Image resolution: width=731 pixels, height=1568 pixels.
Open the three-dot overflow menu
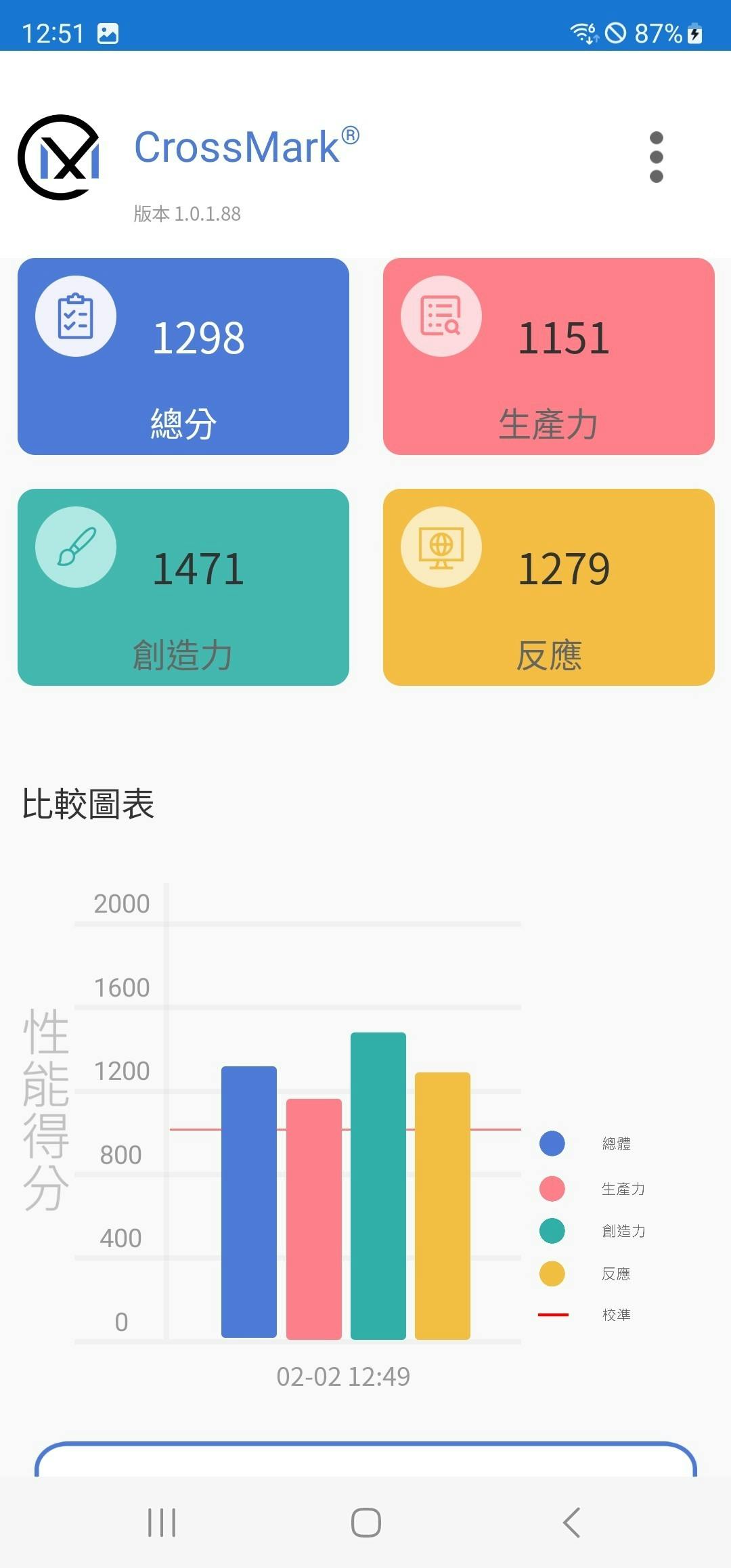(656, 157)
